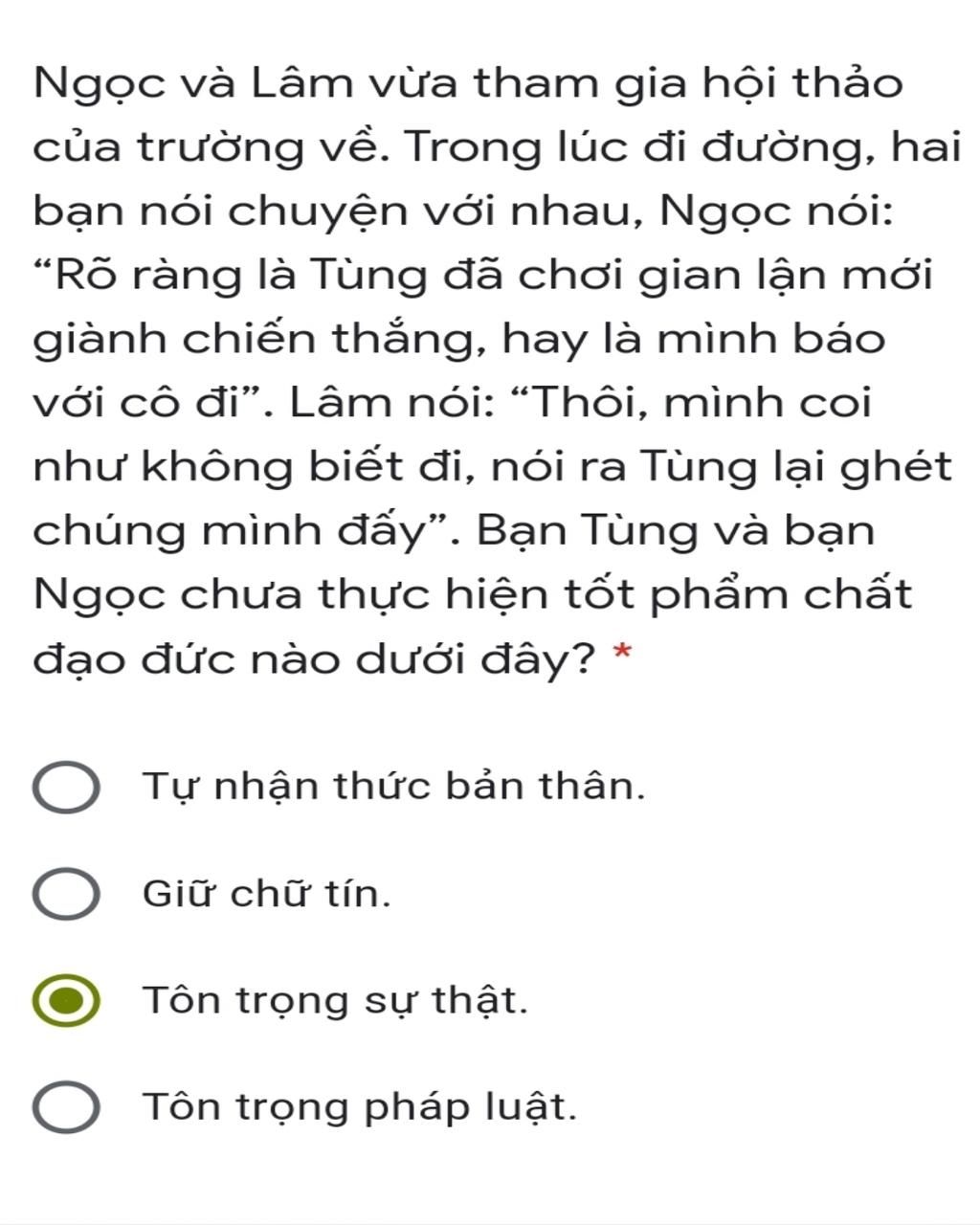
Task: Select the answer 'Tự nhận thức bản thân'
Action: [65, 788]
